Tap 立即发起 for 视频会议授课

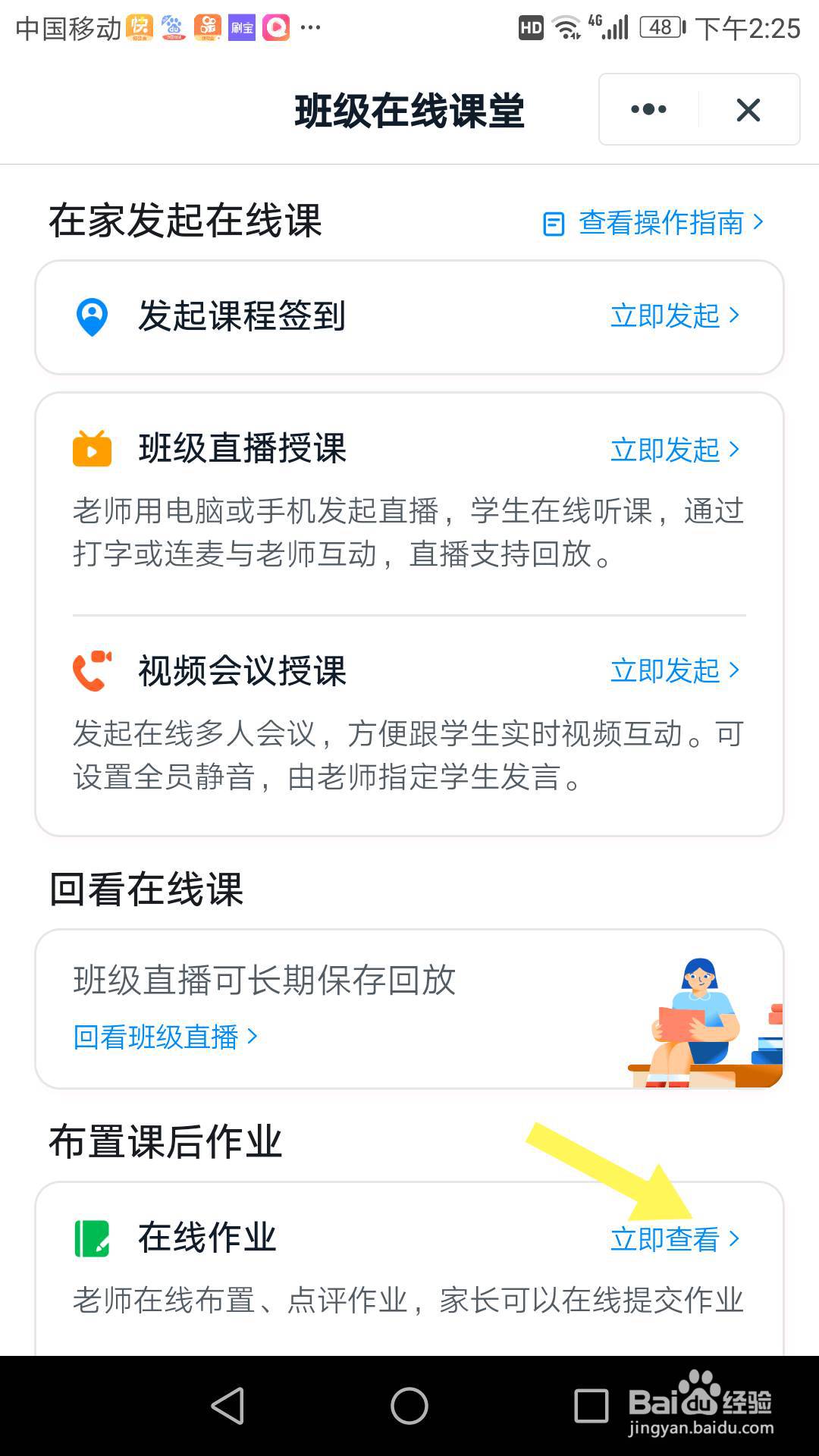(x=664, y=670)
